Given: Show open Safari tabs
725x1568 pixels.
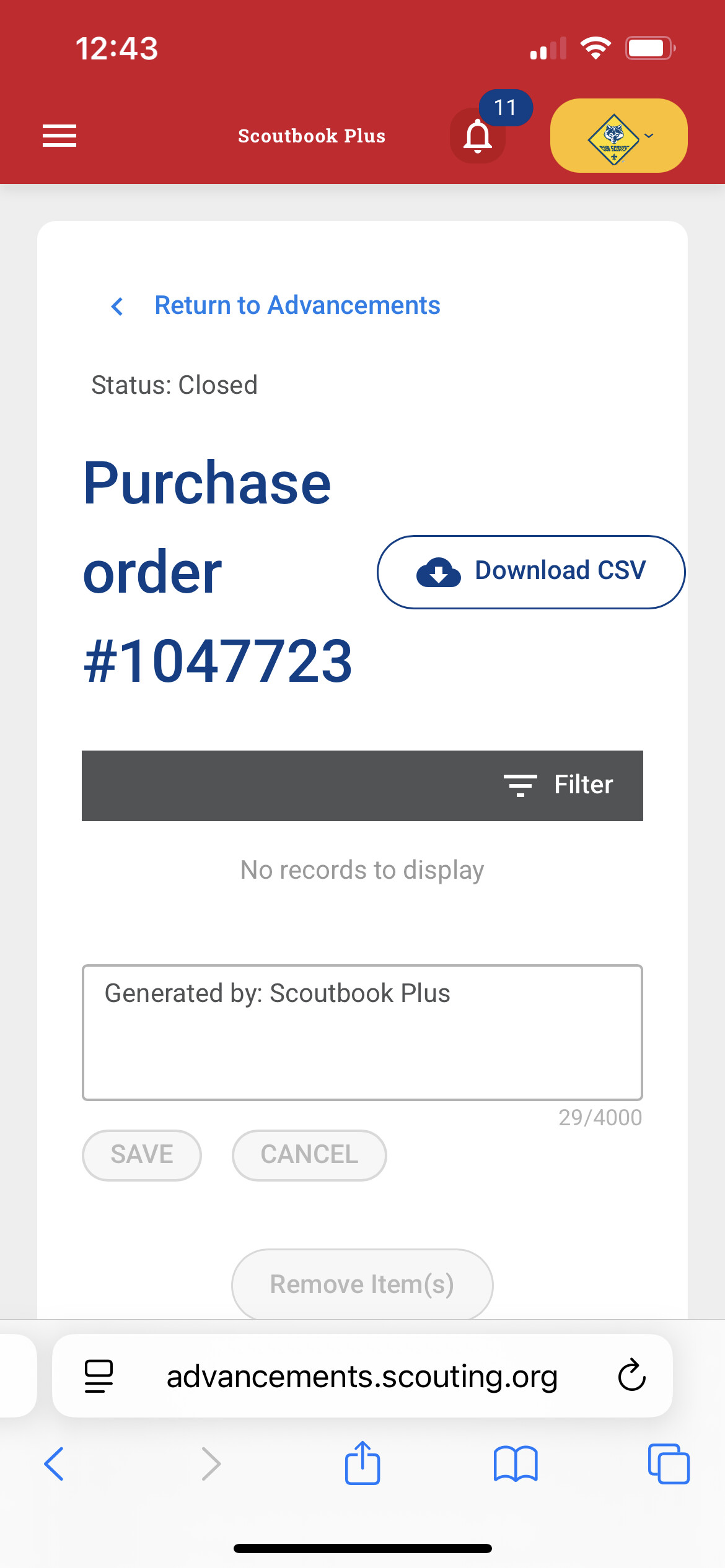Looking at the screenshot, I should [669, 1464].
